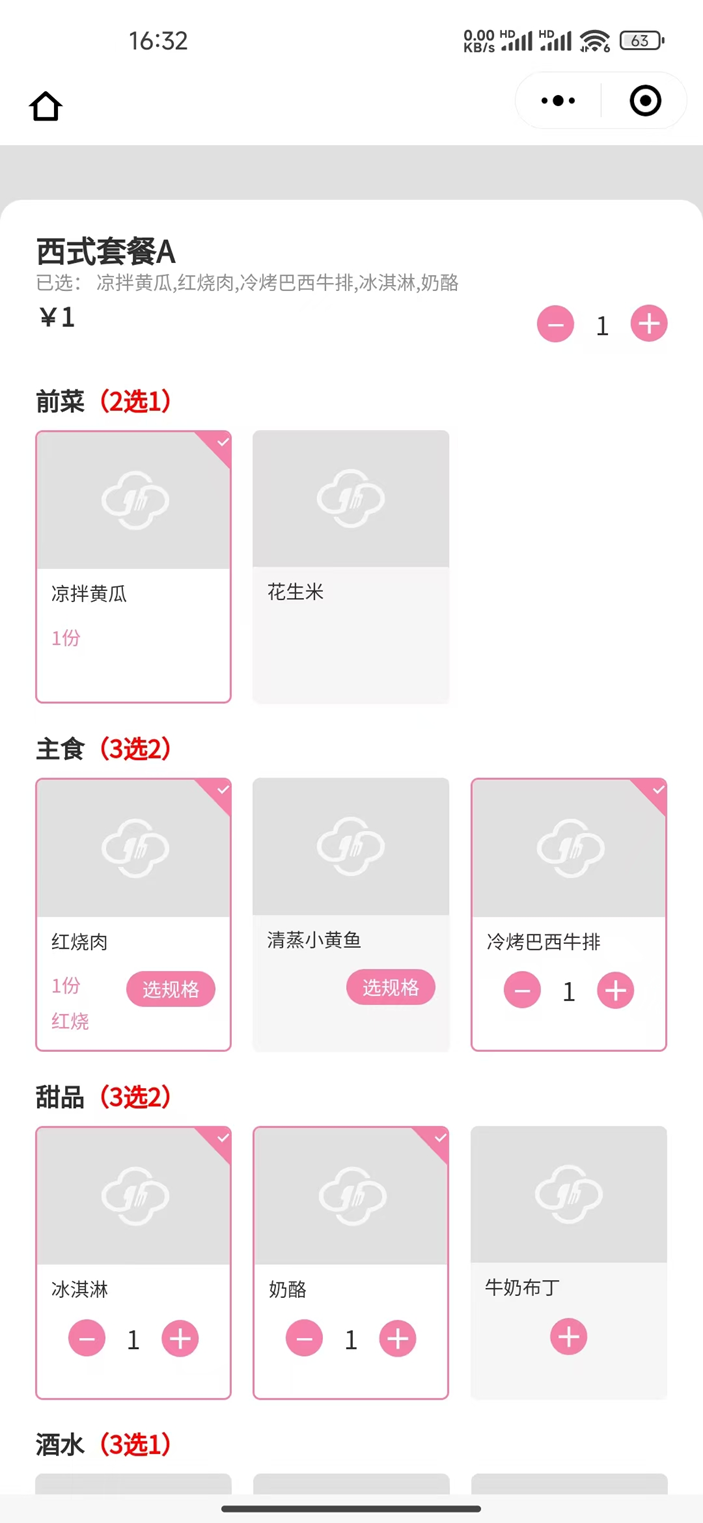This screenshot has width=703, height=1523.
Task: Choose specs for 清蒸小黄鱼
Action: click(390, 987)
